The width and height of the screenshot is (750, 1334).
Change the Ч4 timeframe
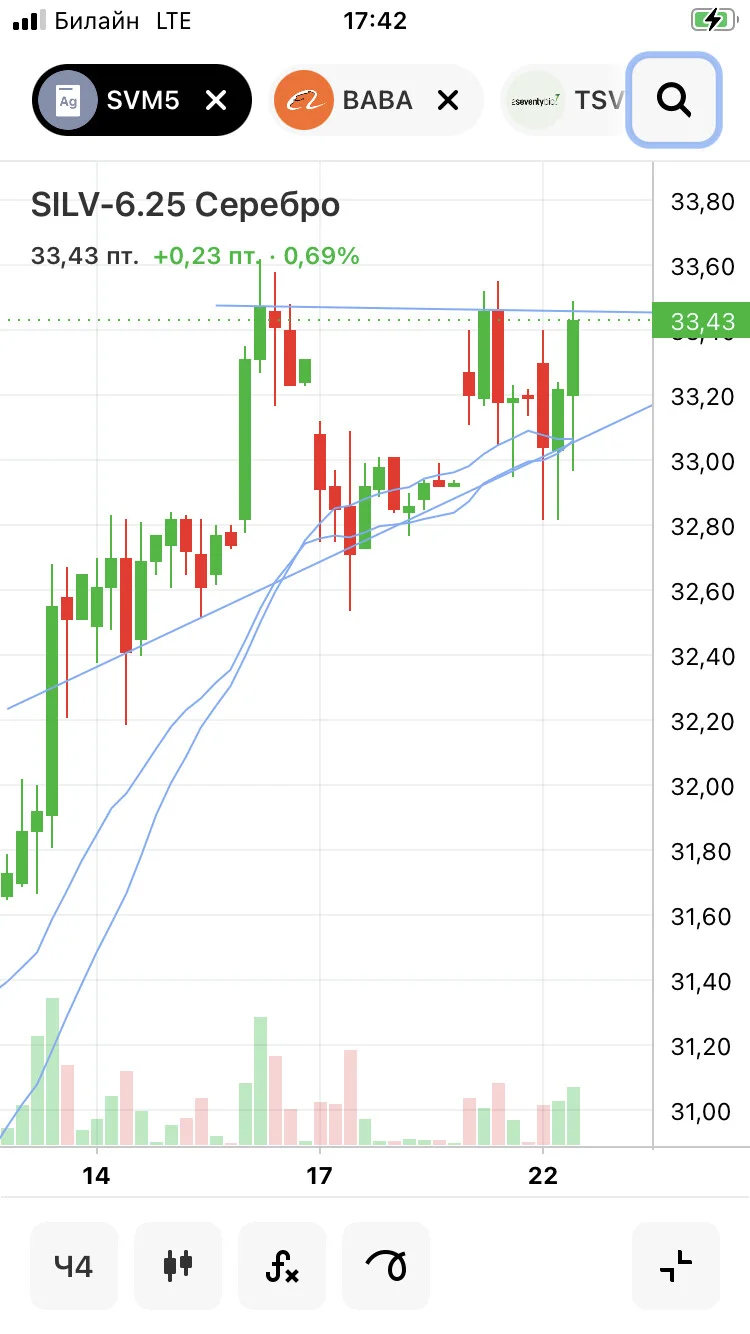tap(74, 1266)
